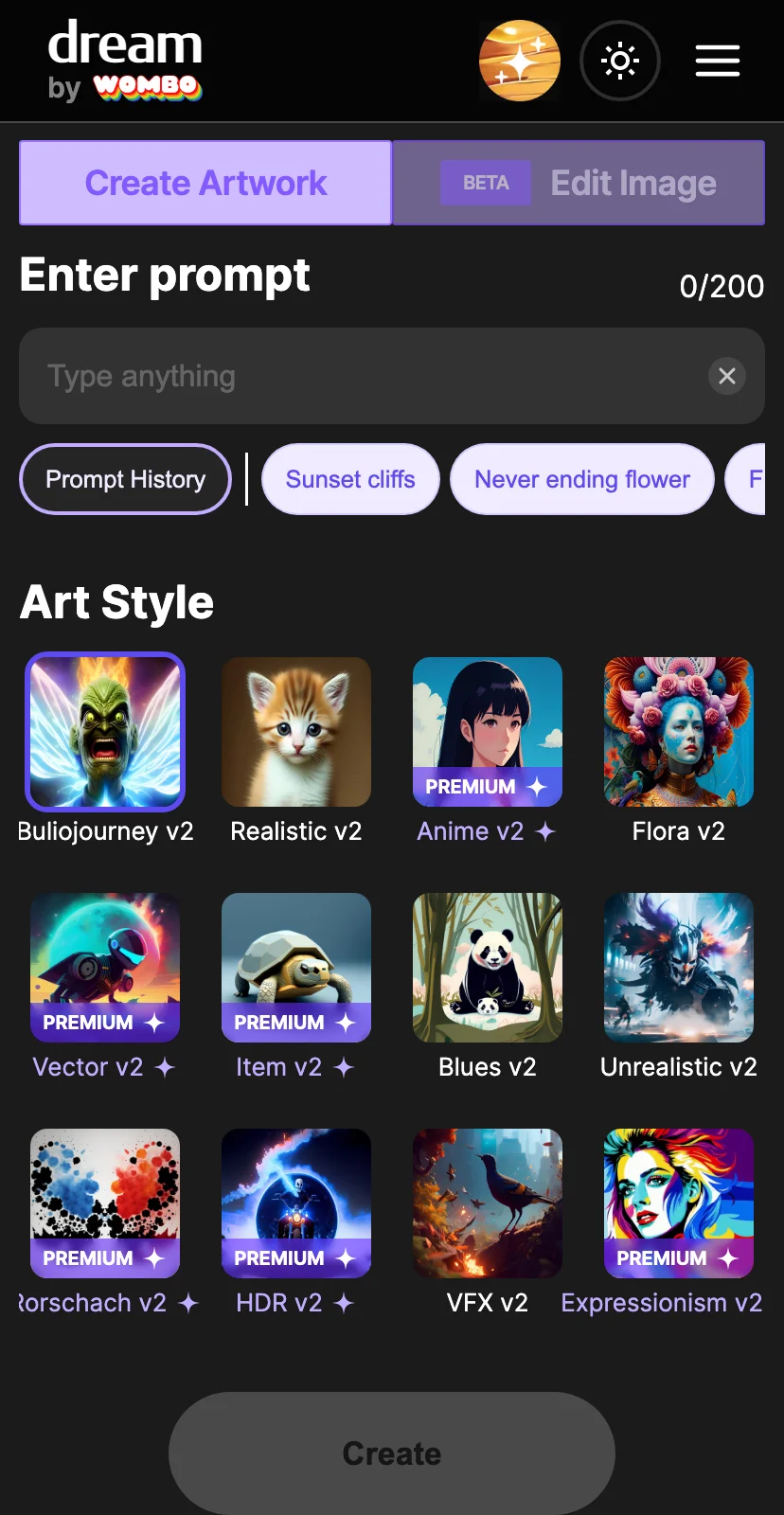The height and width of the screenshot is (1515, 784).
Task: Open the premium sparkle icon
Action: 520,61
